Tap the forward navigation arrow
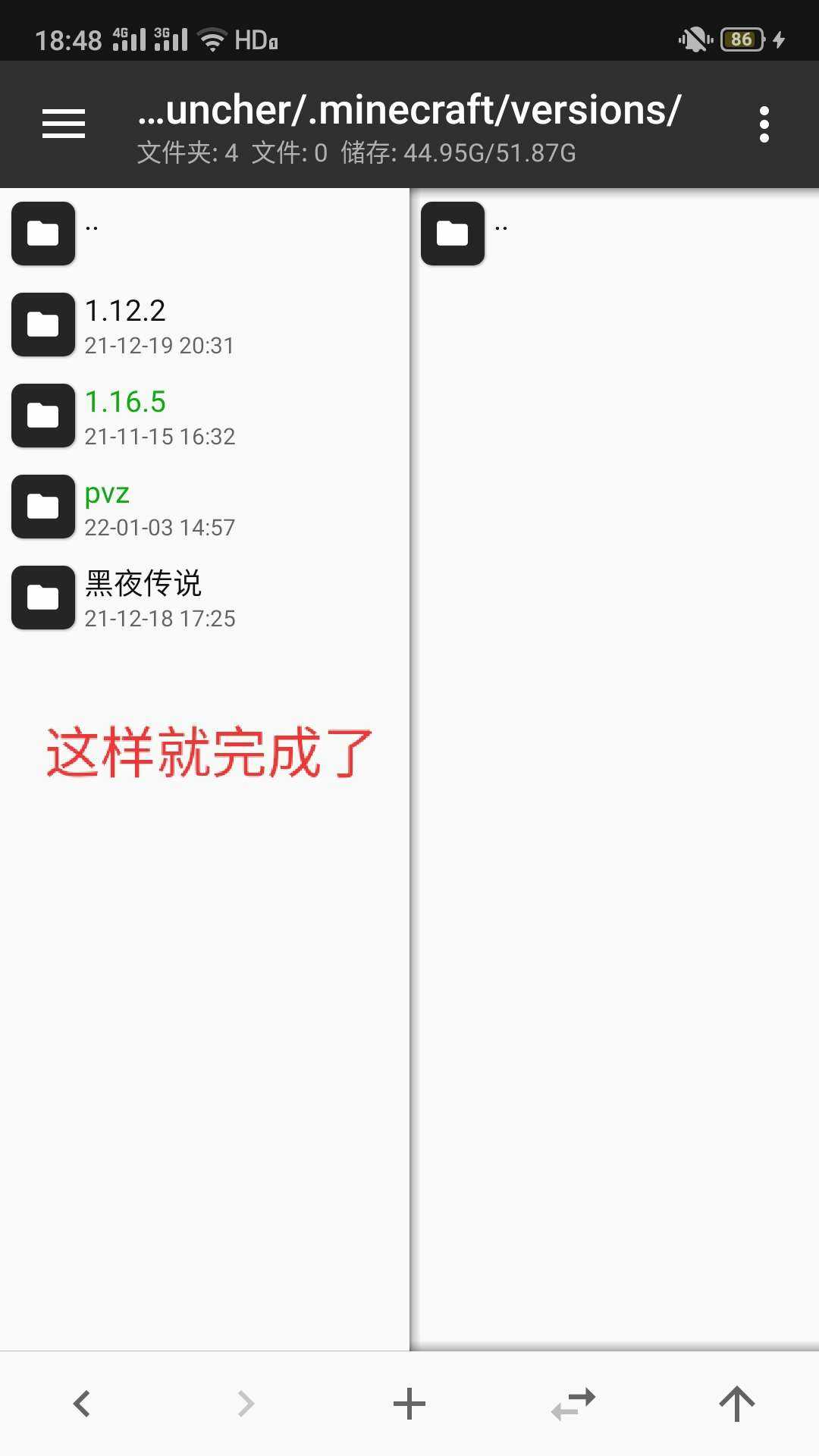Image resolution: width=819 pixels, height=1456 pixels. click(x=245, y=1403)
